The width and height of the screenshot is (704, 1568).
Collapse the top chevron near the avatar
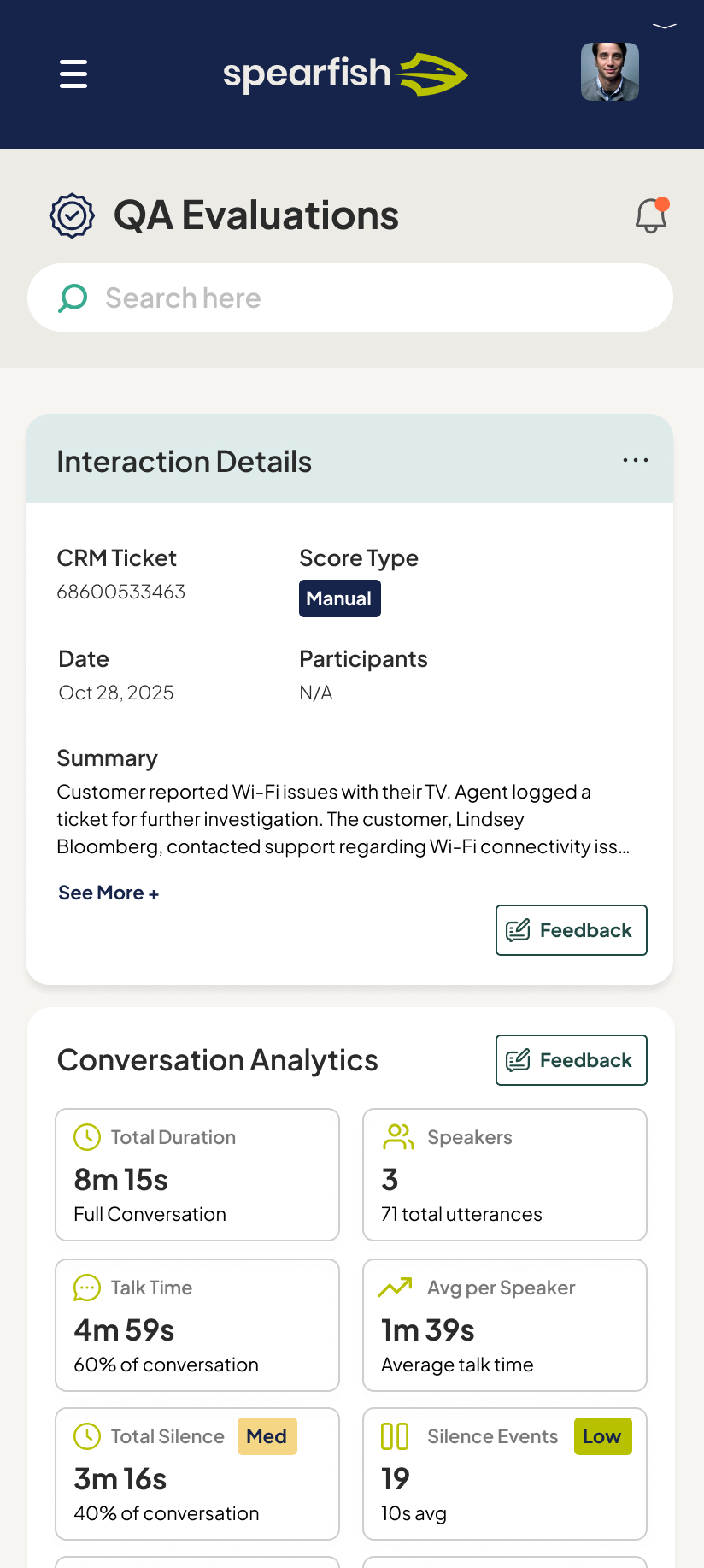pos(665,27)
